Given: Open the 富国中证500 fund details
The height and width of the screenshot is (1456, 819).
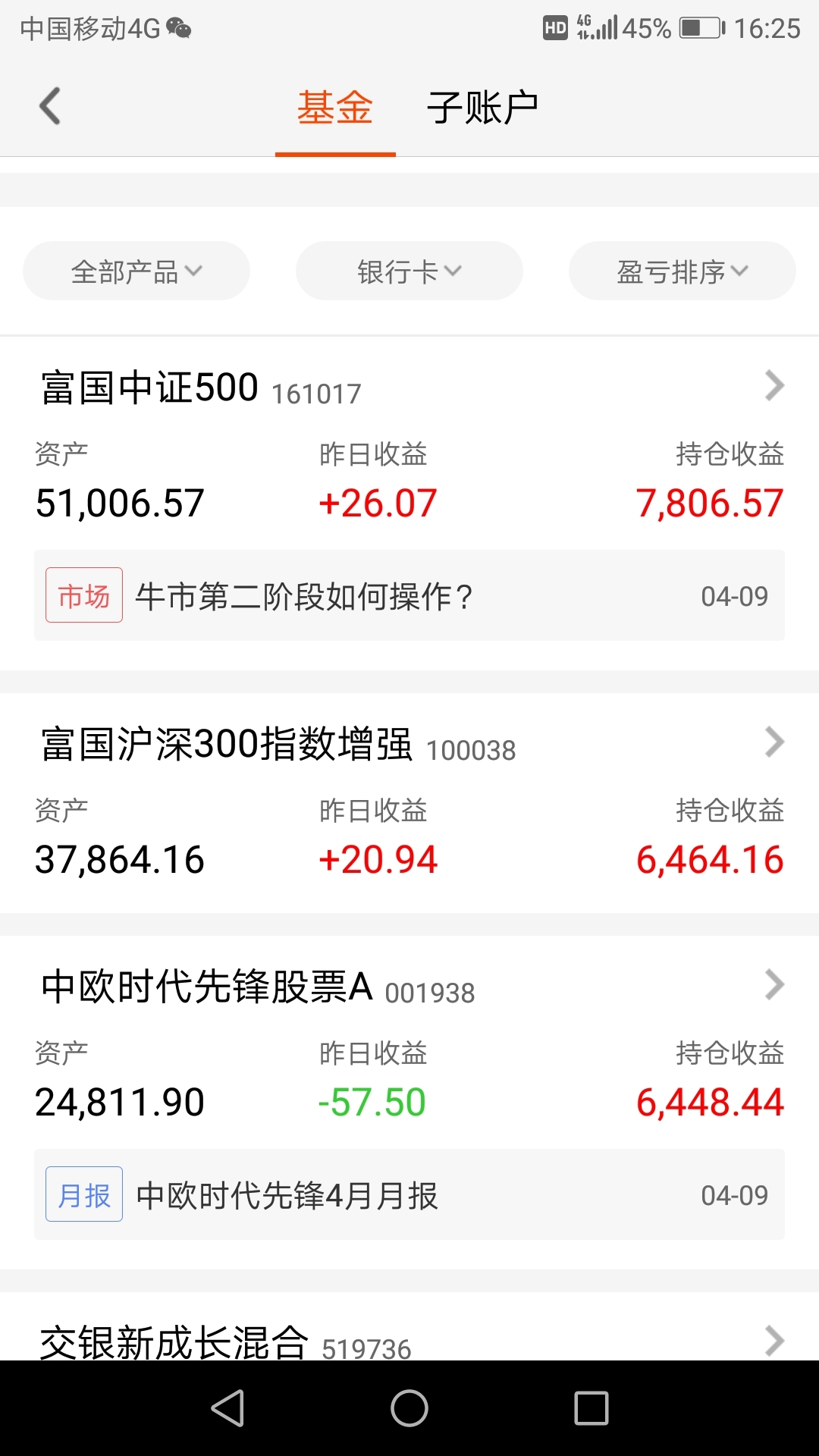Looking at the screenshot, I should click(409, 444).
